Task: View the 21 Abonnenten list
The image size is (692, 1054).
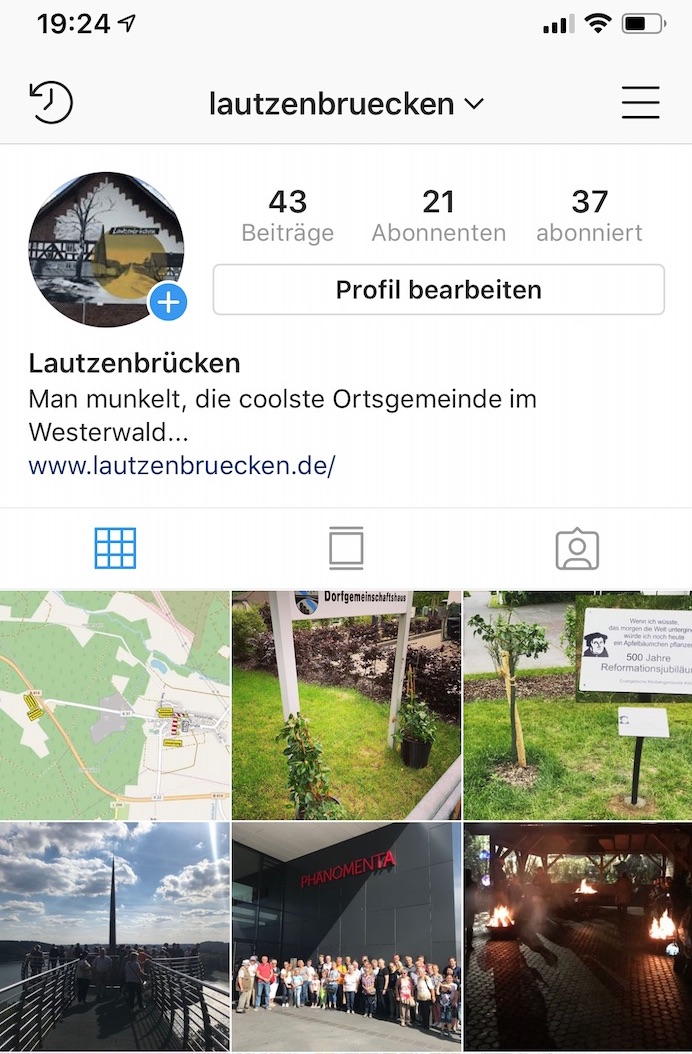Action: [x=438, y=216]
